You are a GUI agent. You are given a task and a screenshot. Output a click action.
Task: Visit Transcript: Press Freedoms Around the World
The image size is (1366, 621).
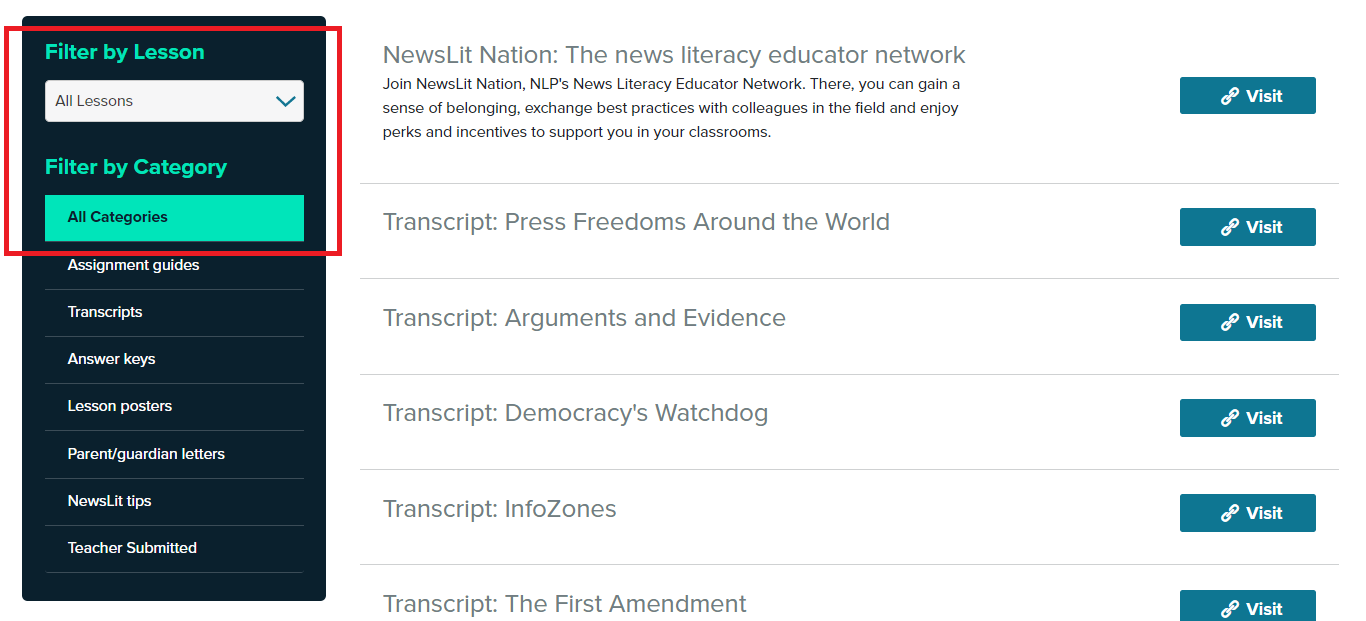(1247, 227)
